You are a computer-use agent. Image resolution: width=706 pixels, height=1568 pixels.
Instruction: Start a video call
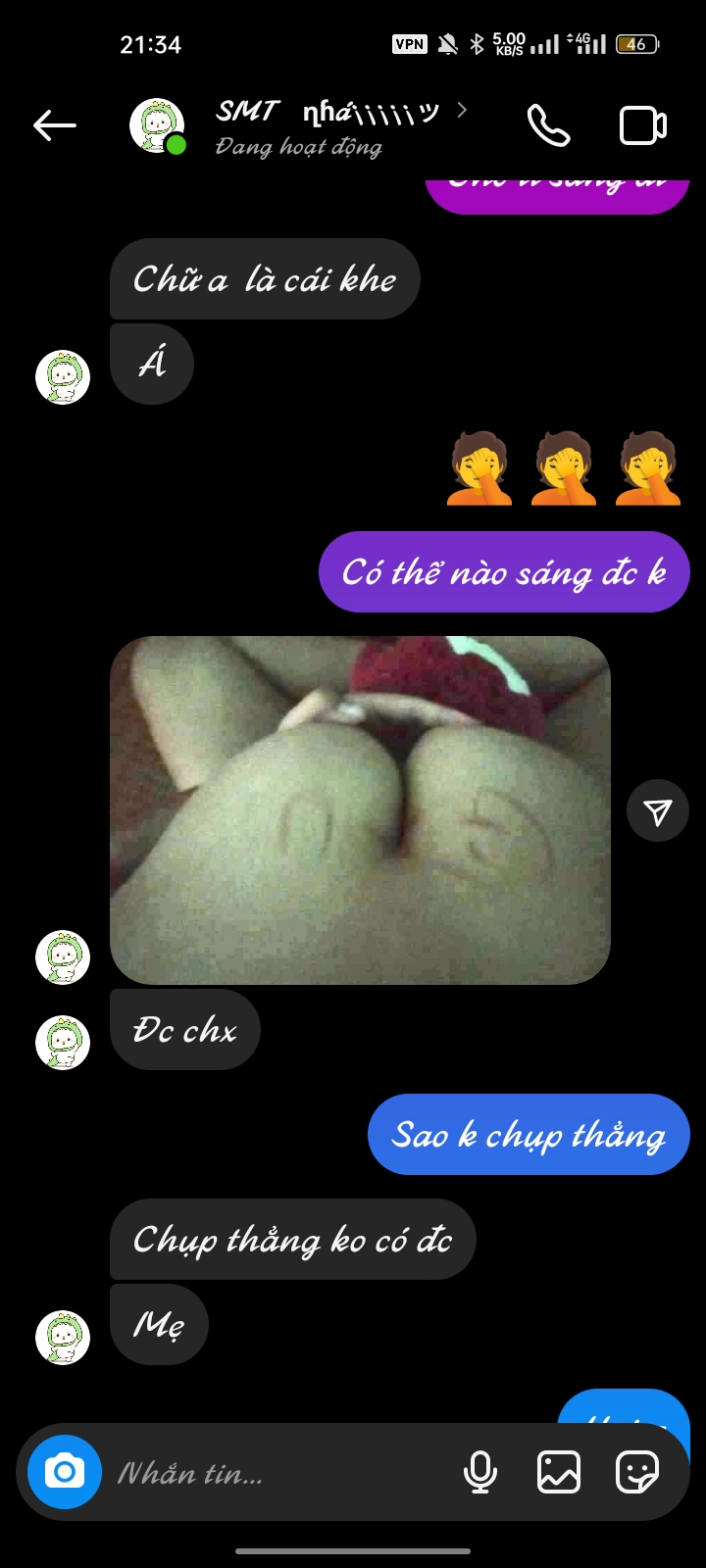643,125
